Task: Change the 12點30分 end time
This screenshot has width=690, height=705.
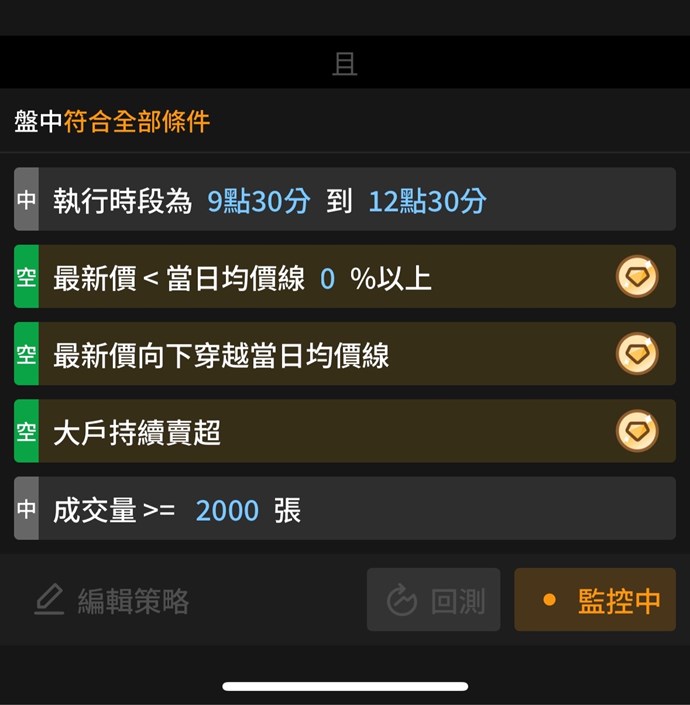Action: [427, 201]
